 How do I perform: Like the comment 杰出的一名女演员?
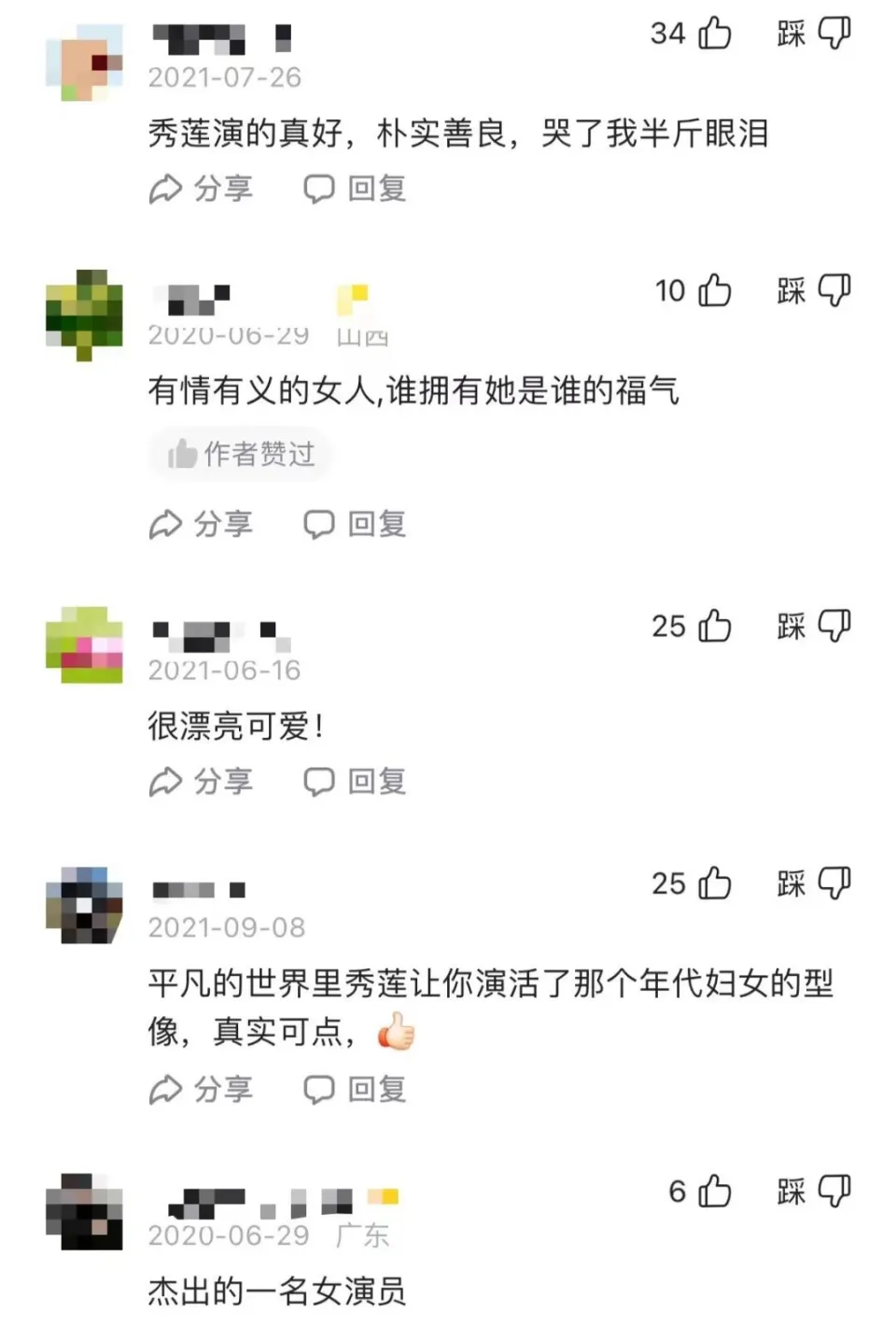coord(715,1191)
